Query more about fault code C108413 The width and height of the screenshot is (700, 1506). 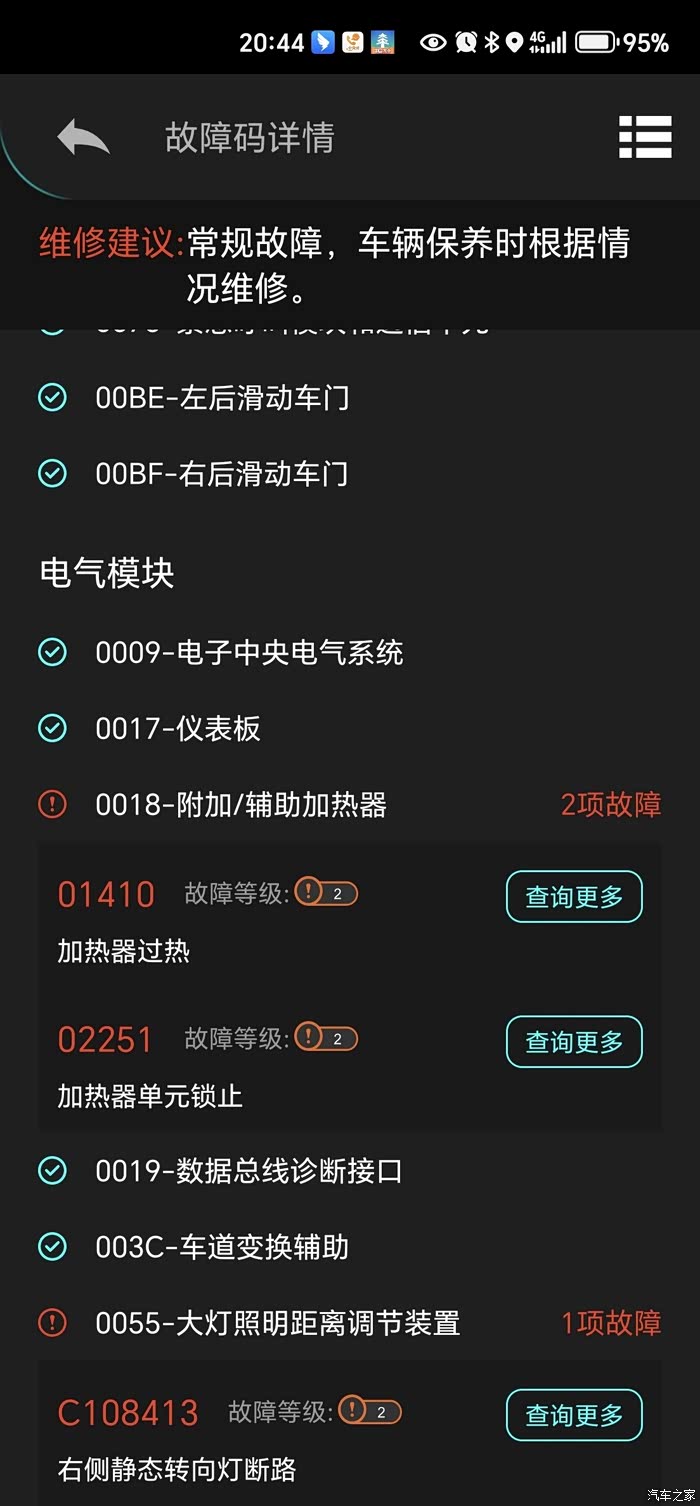coord(574,1415)
